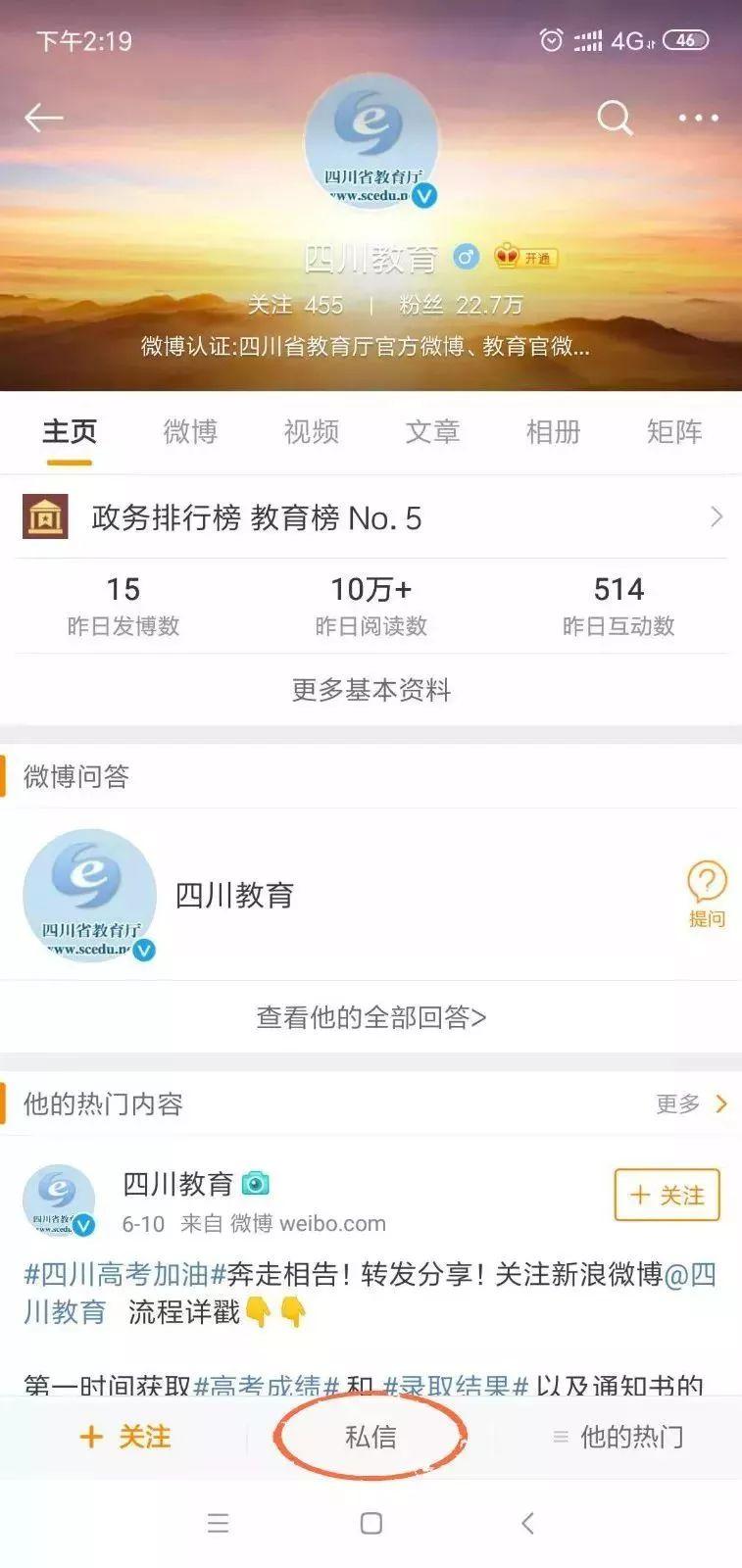Open the three-dot overflow menu
The height and width of the screenshot is (1568, 742).
point(698,119)
